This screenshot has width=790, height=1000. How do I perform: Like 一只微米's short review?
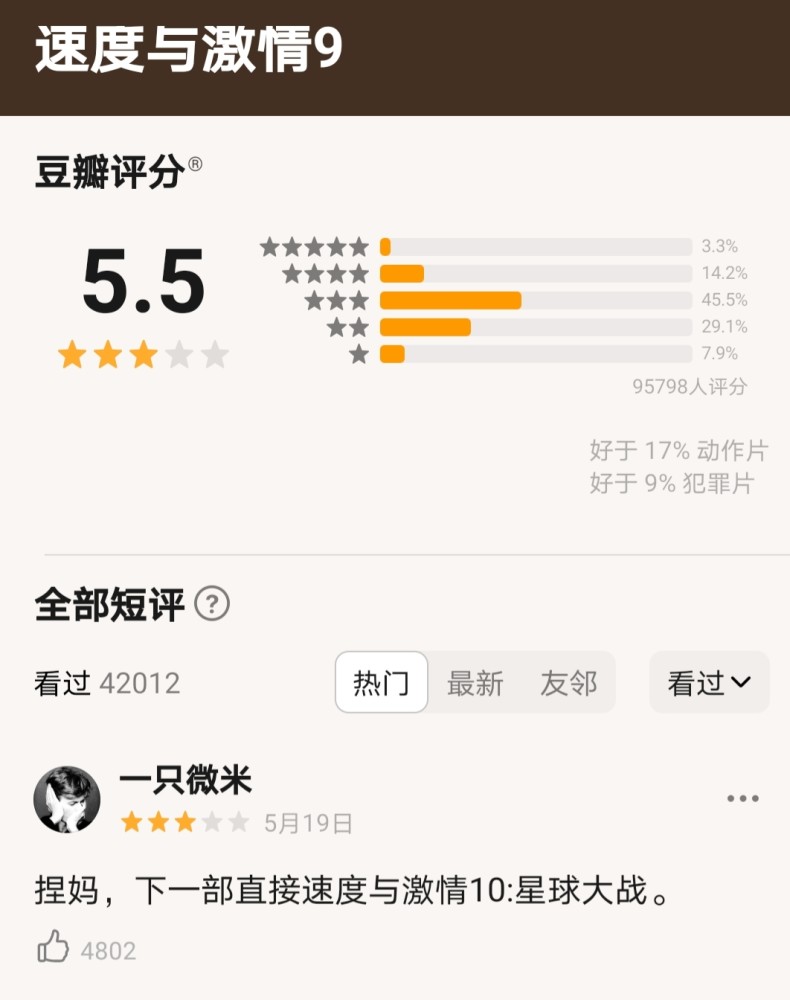53,948
